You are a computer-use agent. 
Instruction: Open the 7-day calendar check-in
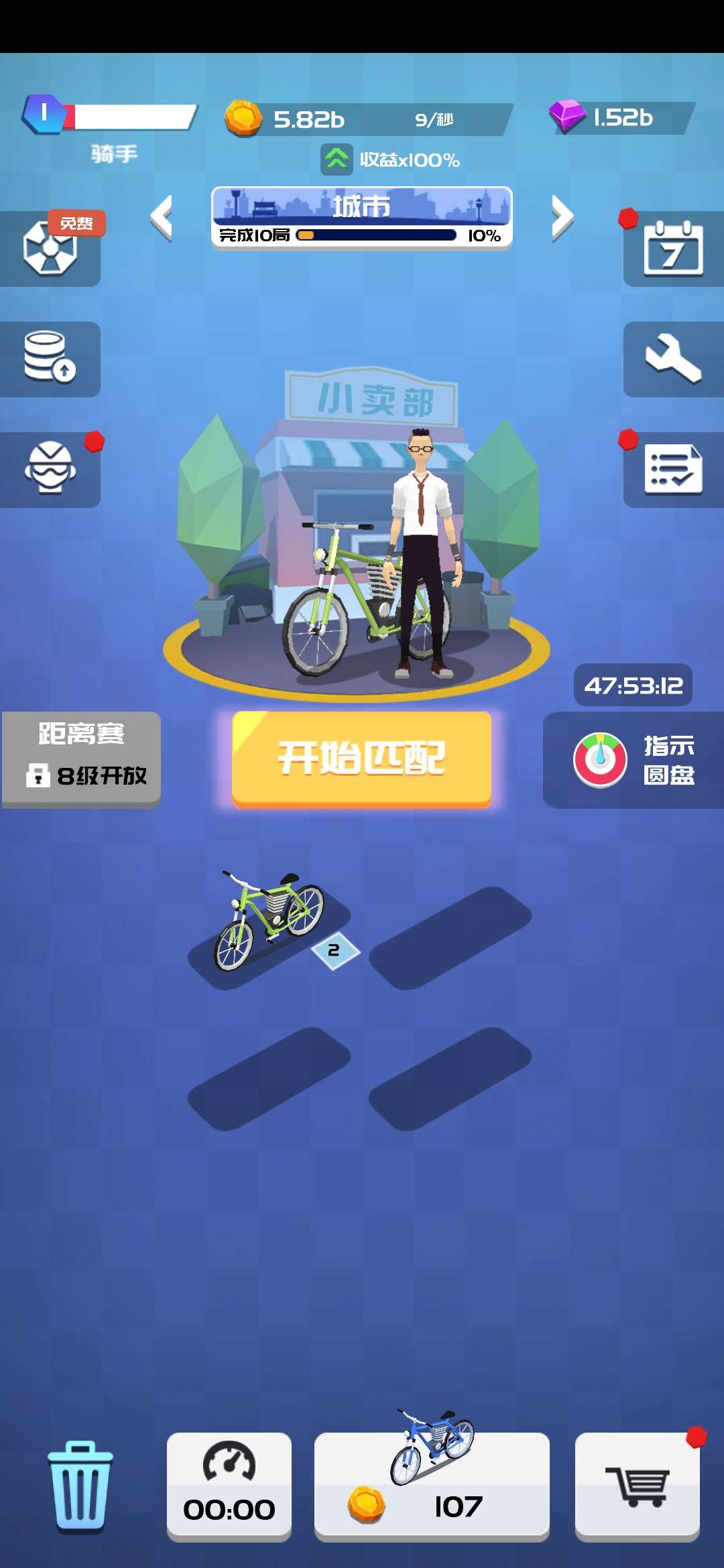point(673,249)
